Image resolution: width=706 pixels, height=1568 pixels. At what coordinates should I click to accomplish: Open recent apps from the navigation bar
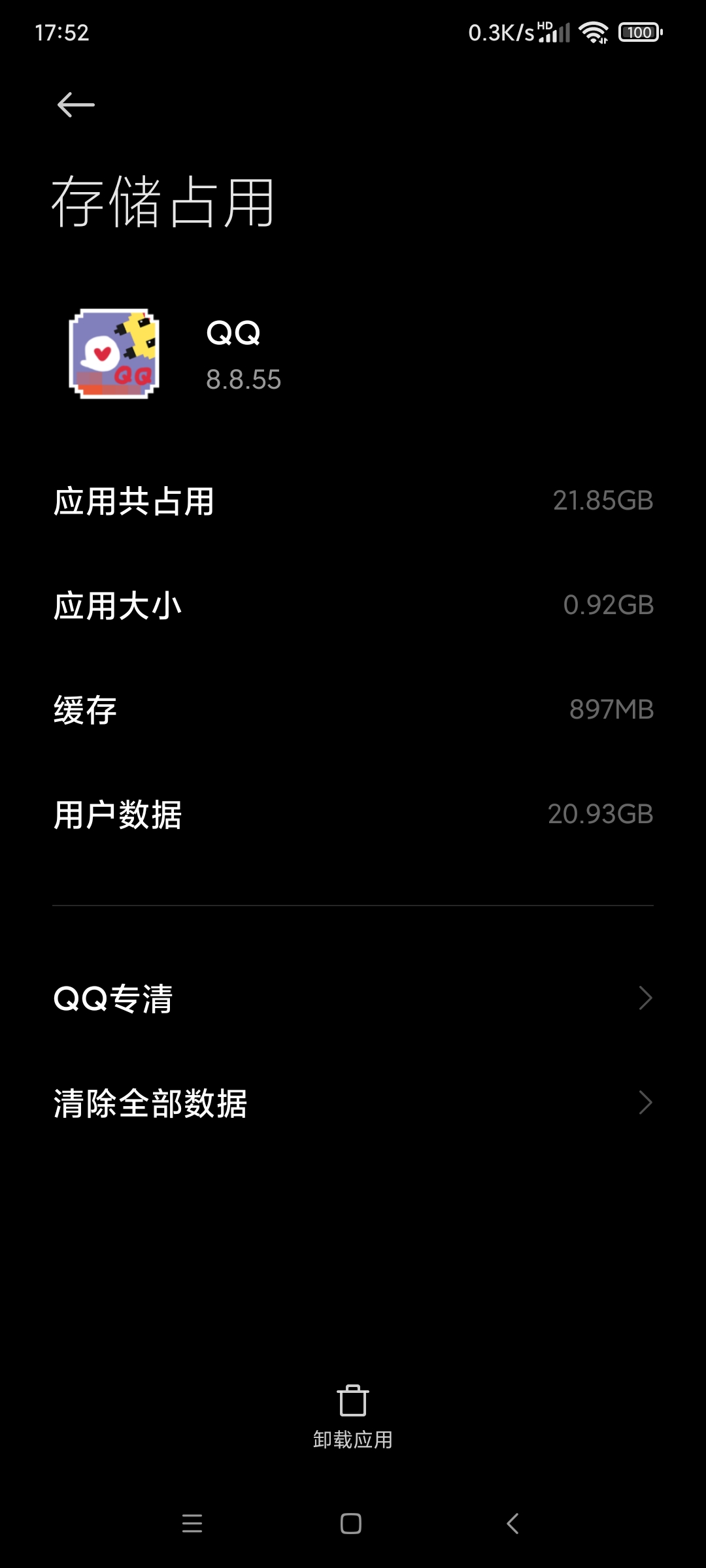pos(192,1524)
